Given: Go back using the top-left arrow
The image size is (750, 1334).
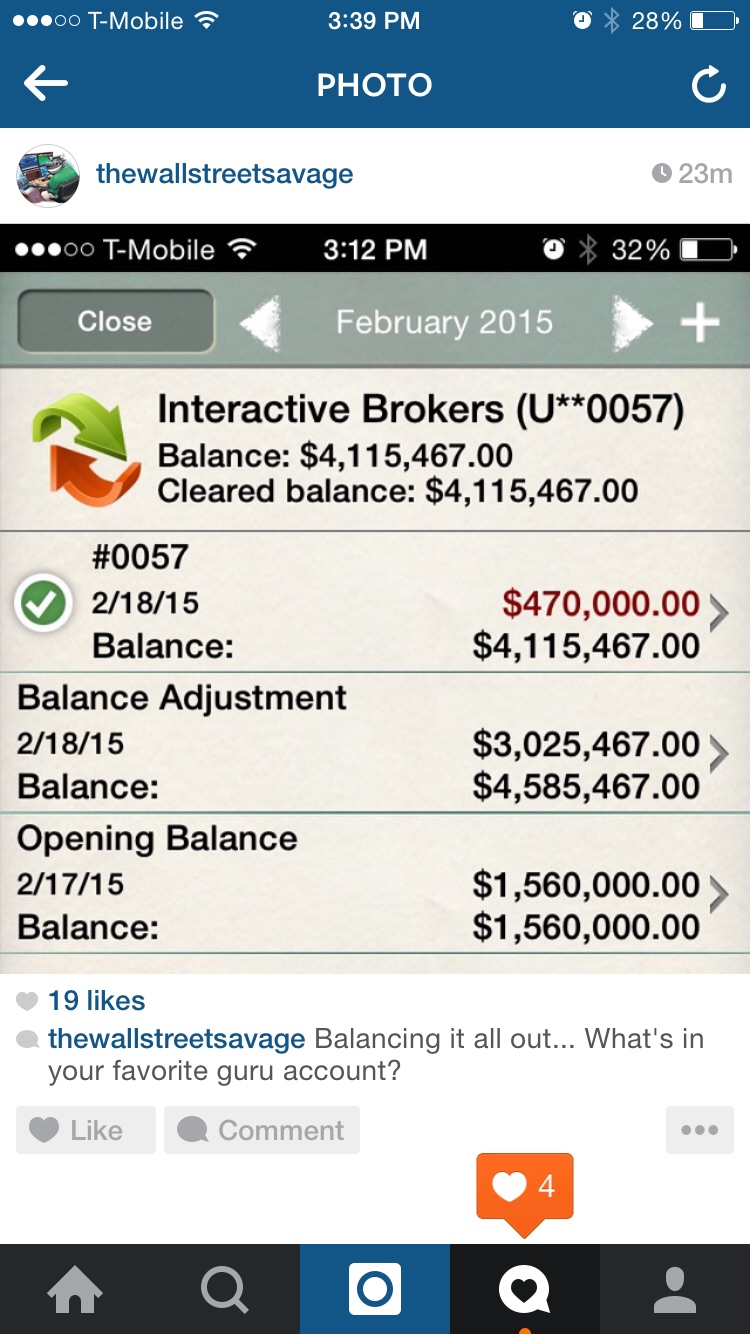Looking at the screenshot, I should click(45, 85).
